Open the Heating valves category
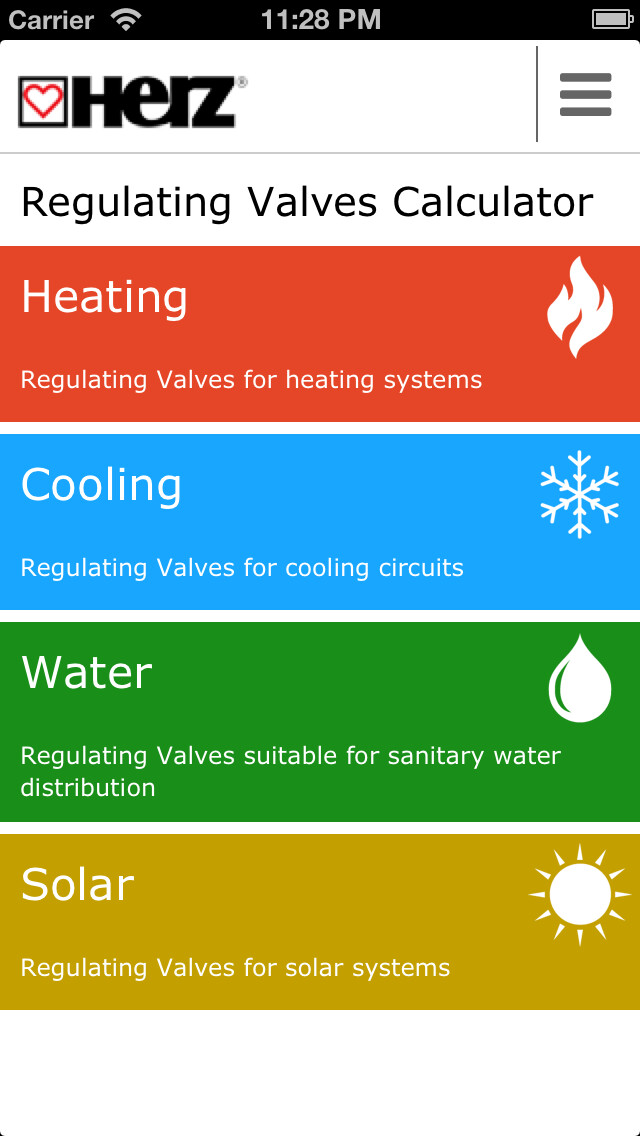The image size is (640, 1136). click(x=320, y=334)
